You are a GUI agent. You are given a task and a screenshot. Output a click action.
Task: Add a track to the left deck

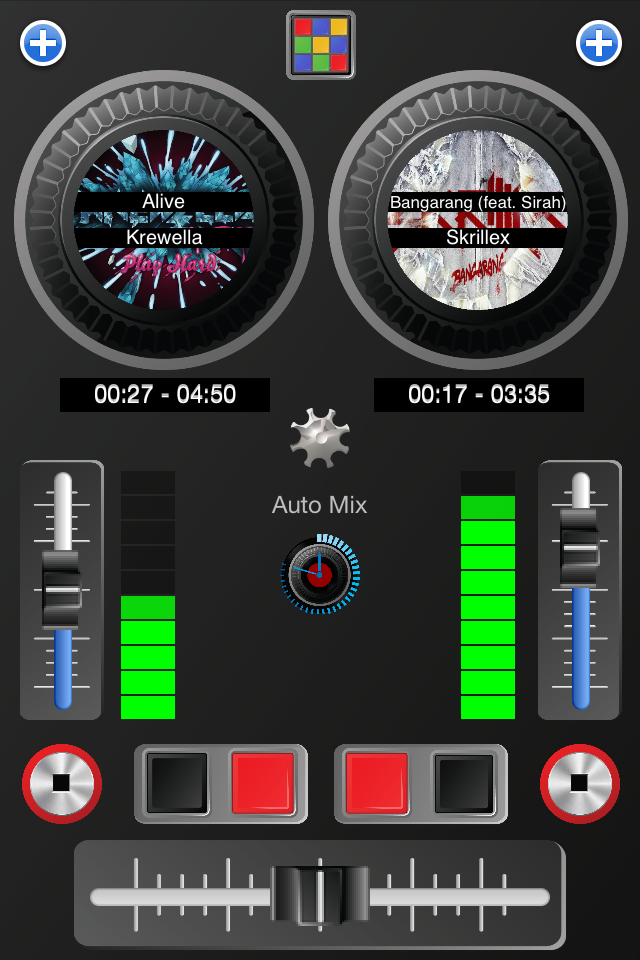[x=43, y=44]
